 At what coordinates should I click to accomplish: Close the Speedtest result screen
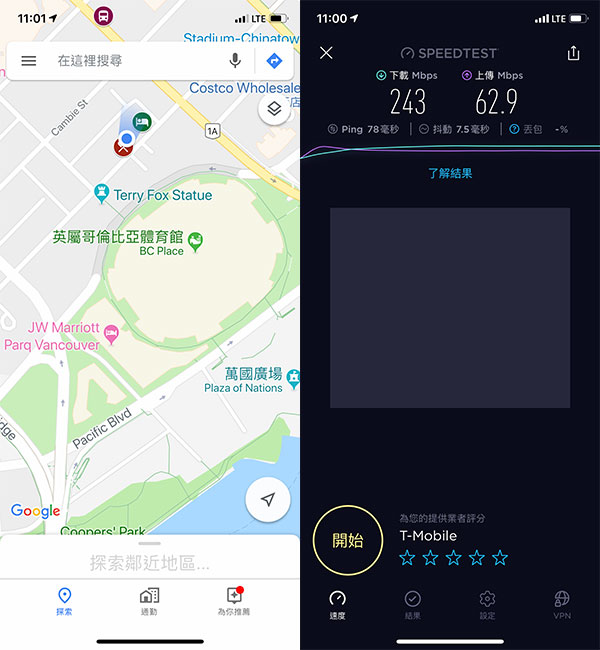[326, 53]
